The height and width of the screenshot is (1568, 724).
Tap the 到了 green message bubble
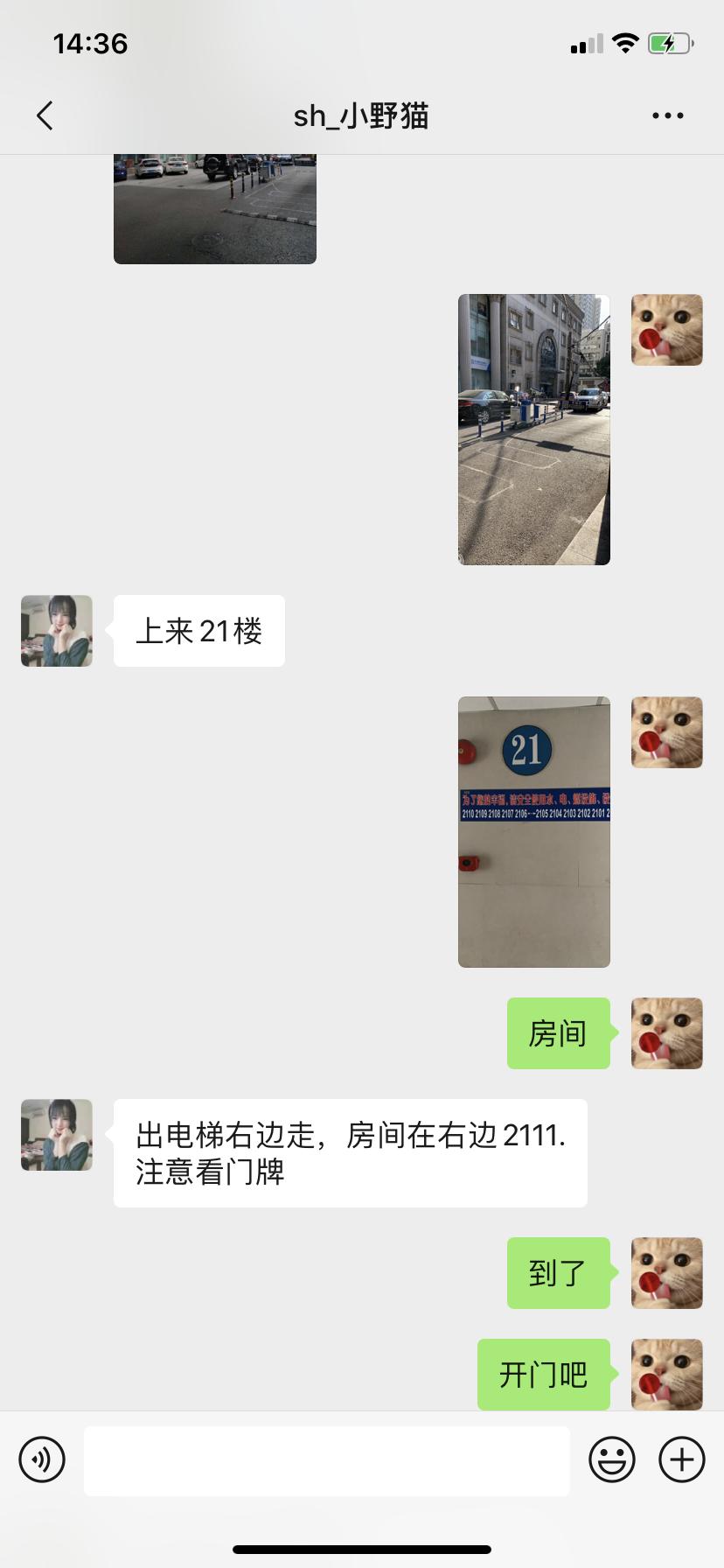pyautogui.click(x=558, y=1274)
